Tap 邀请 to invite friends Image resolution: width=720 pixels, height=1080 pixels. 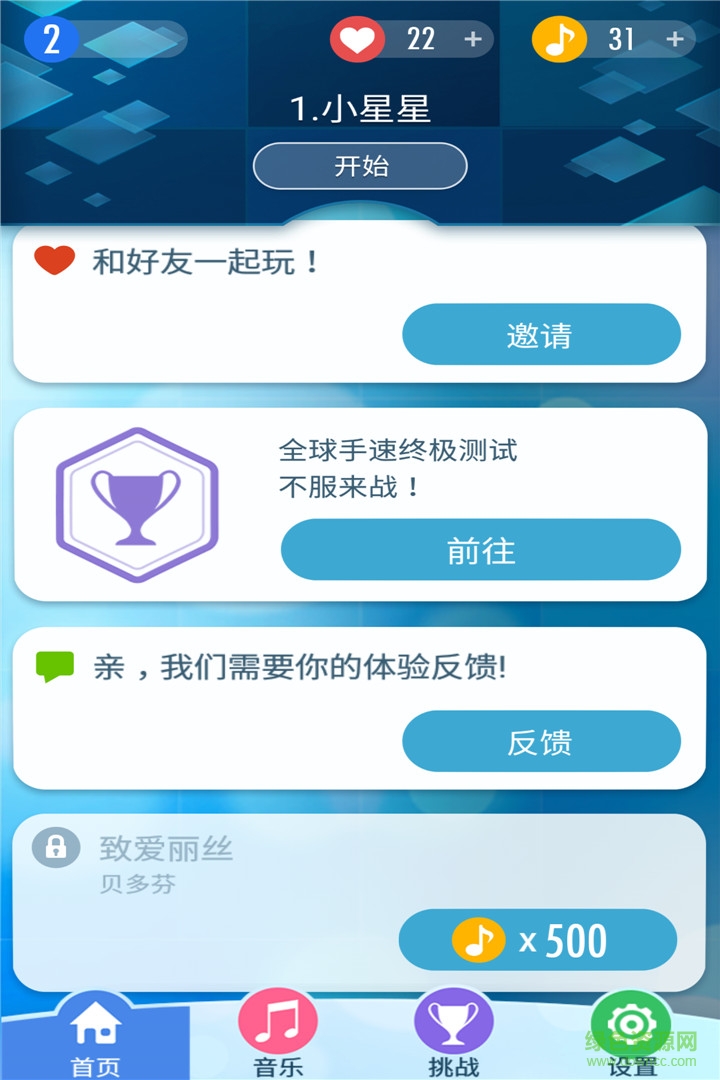(541, 334)
